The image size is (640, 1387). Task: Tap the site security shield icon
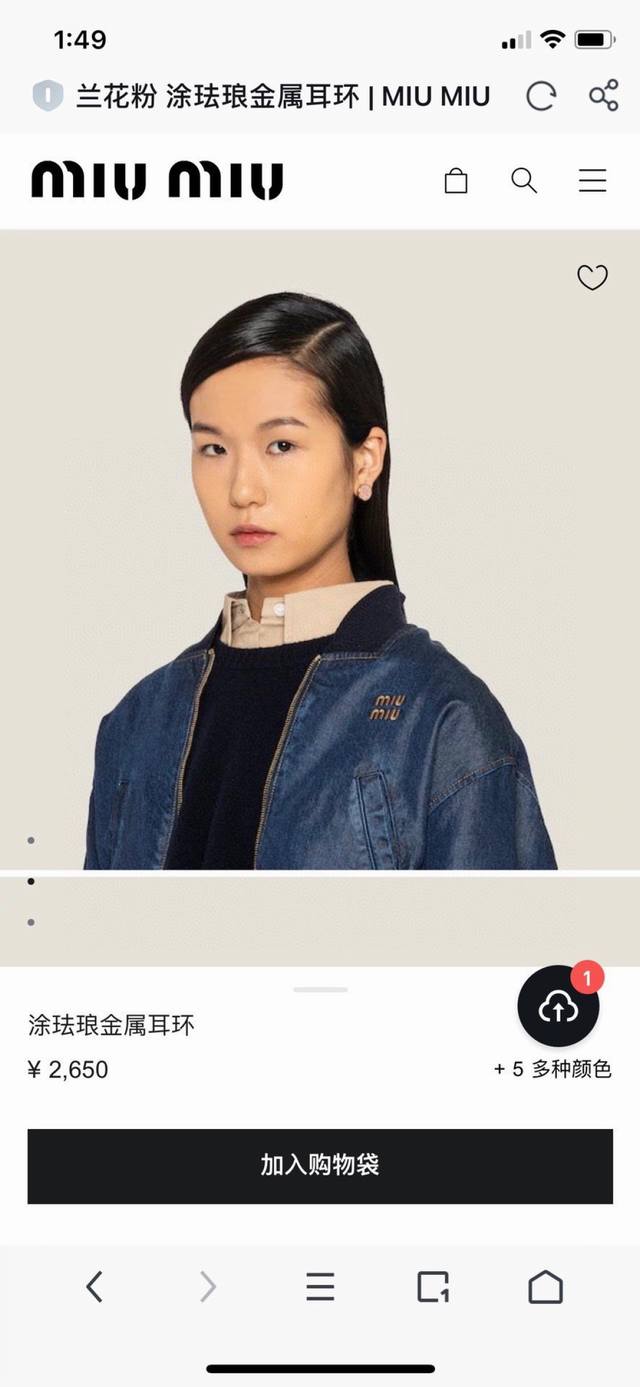(x=47, y=96)
